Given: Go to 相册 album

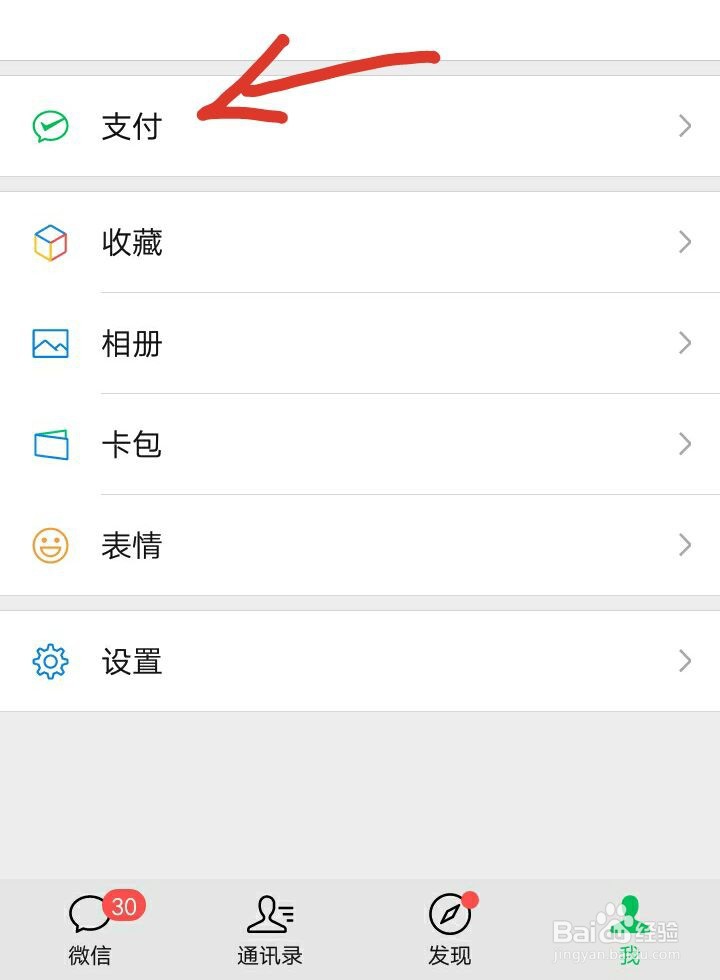Looking at the screenshot, I should pyautogui.click(x=360, y=344).
